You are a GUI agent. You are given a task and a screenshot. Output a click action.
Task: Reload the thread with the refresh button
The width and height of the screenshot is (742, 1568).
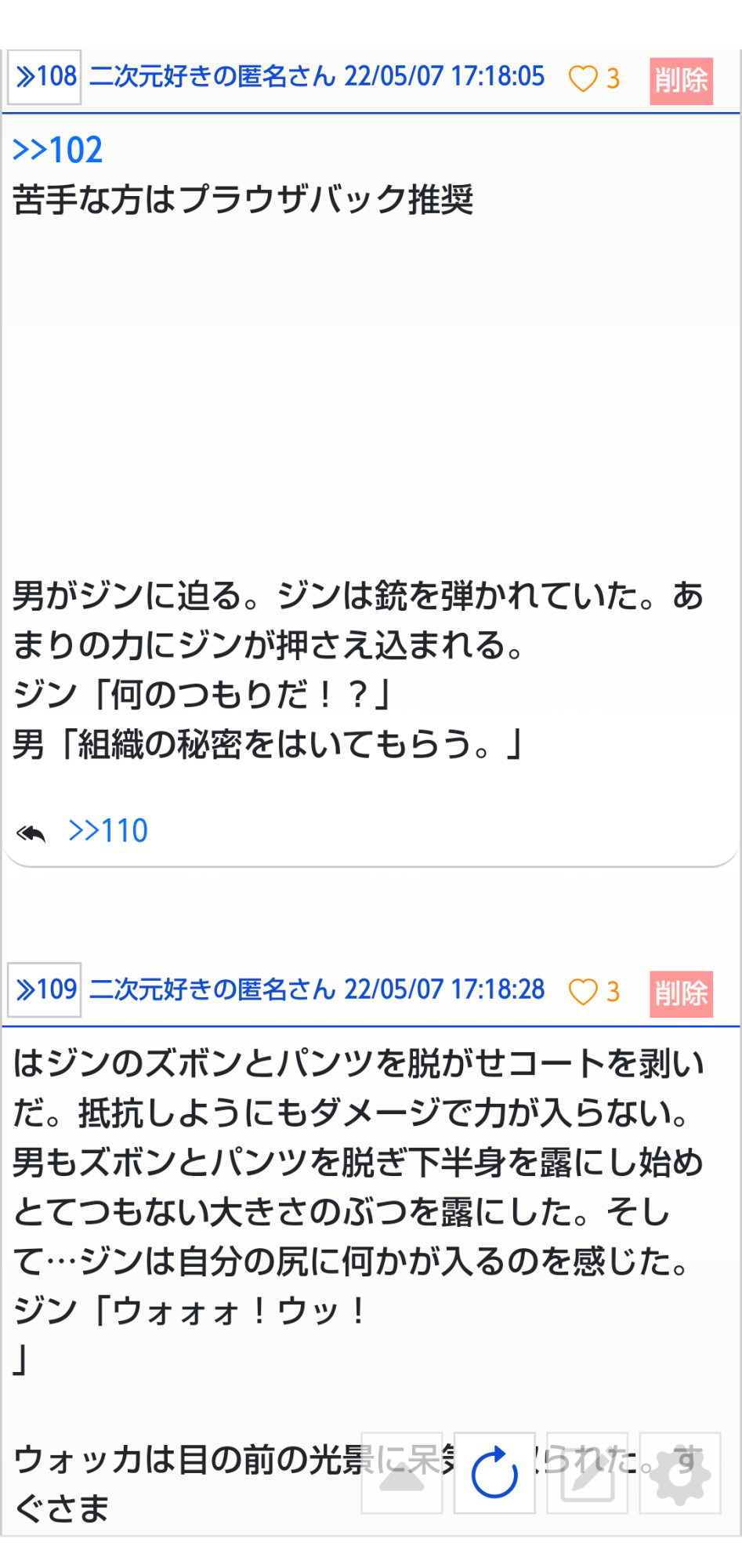494,1472
